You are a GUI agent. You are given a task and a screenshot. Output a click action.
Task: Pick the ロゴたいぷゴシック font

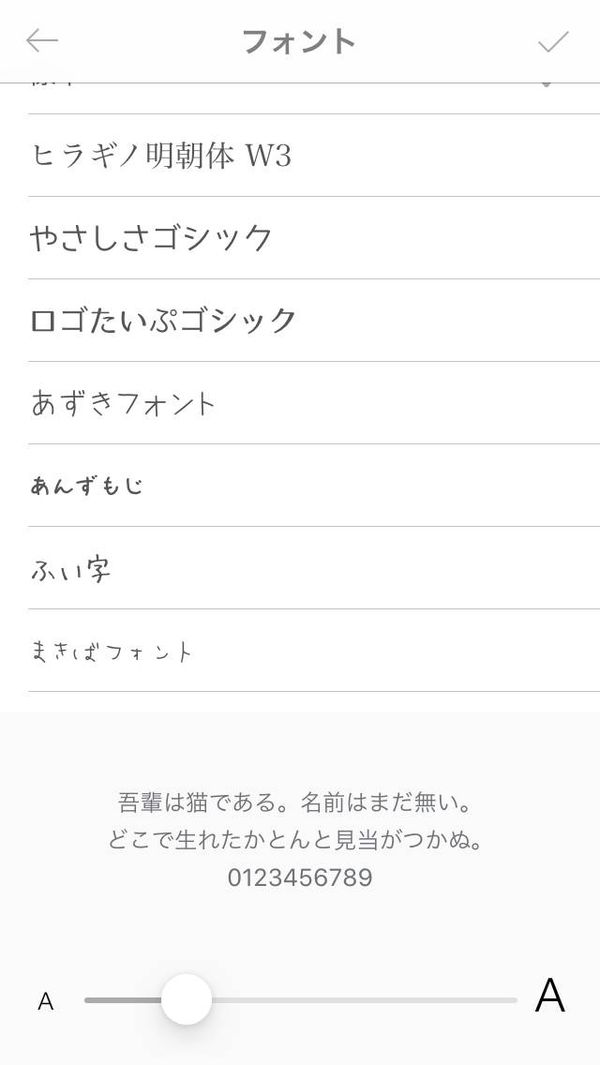tap(314, 321)
